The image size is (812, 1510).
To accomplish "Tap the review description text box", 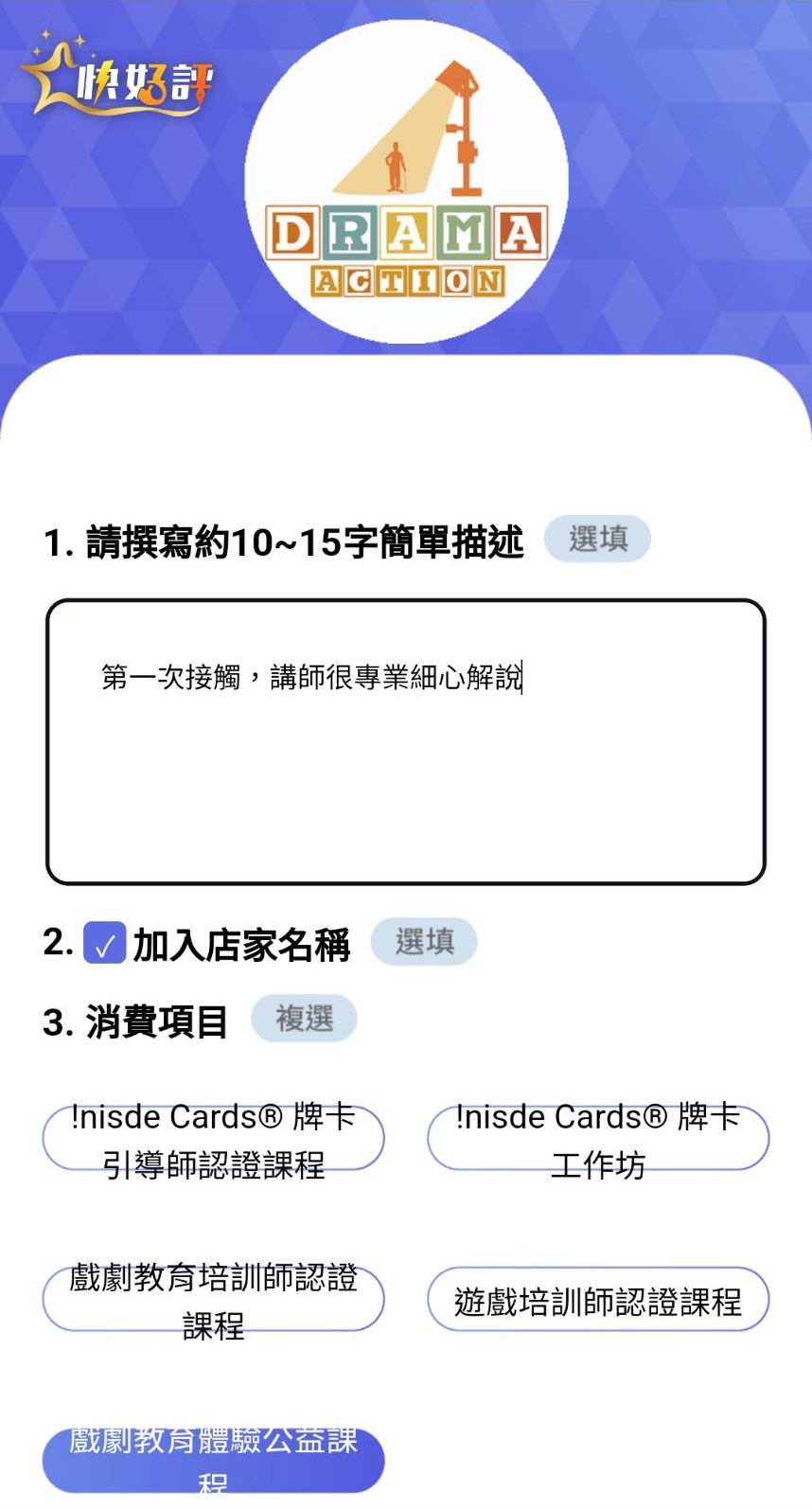I will 405,741.
